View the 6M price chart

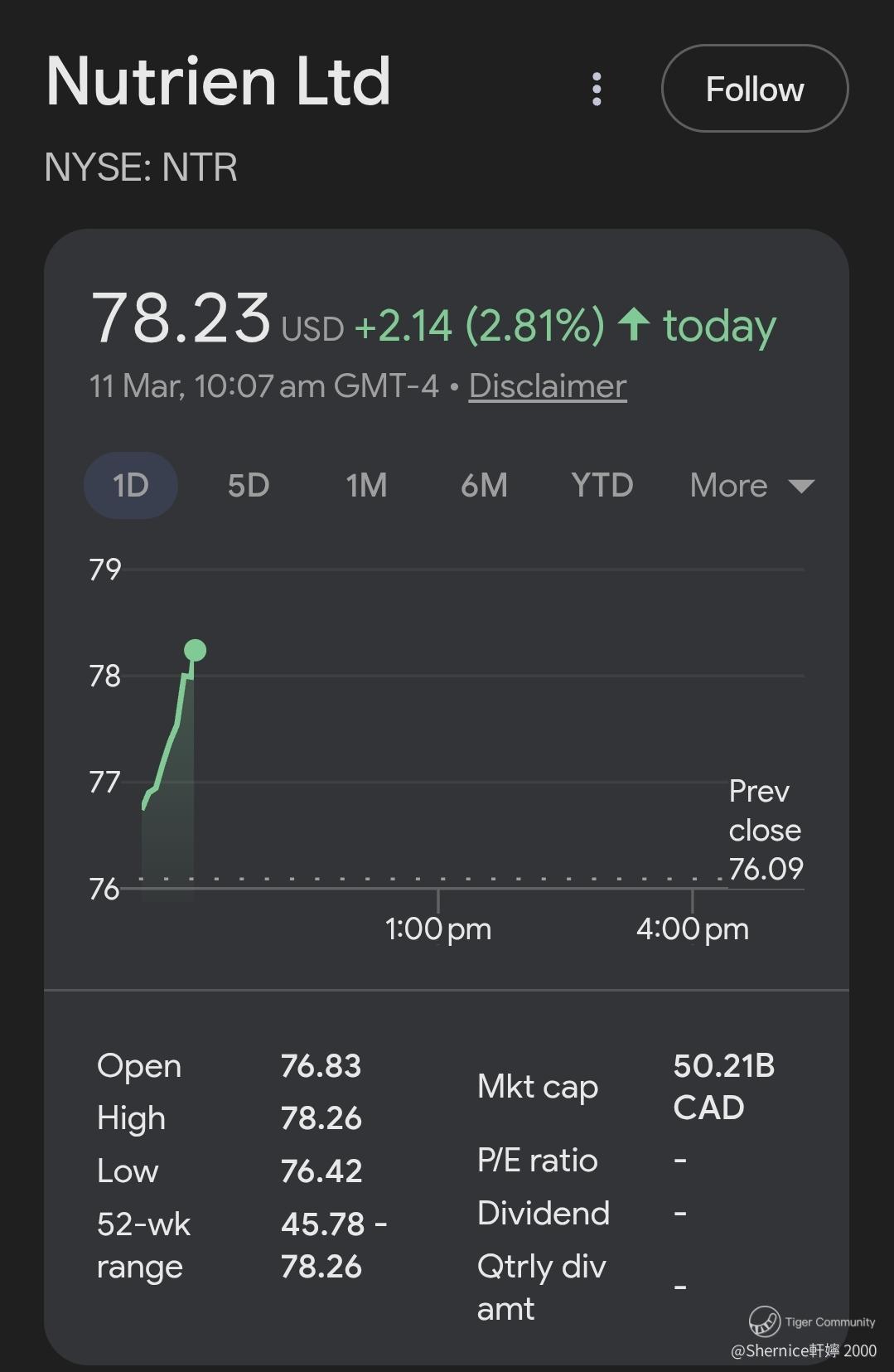(484, 485)
